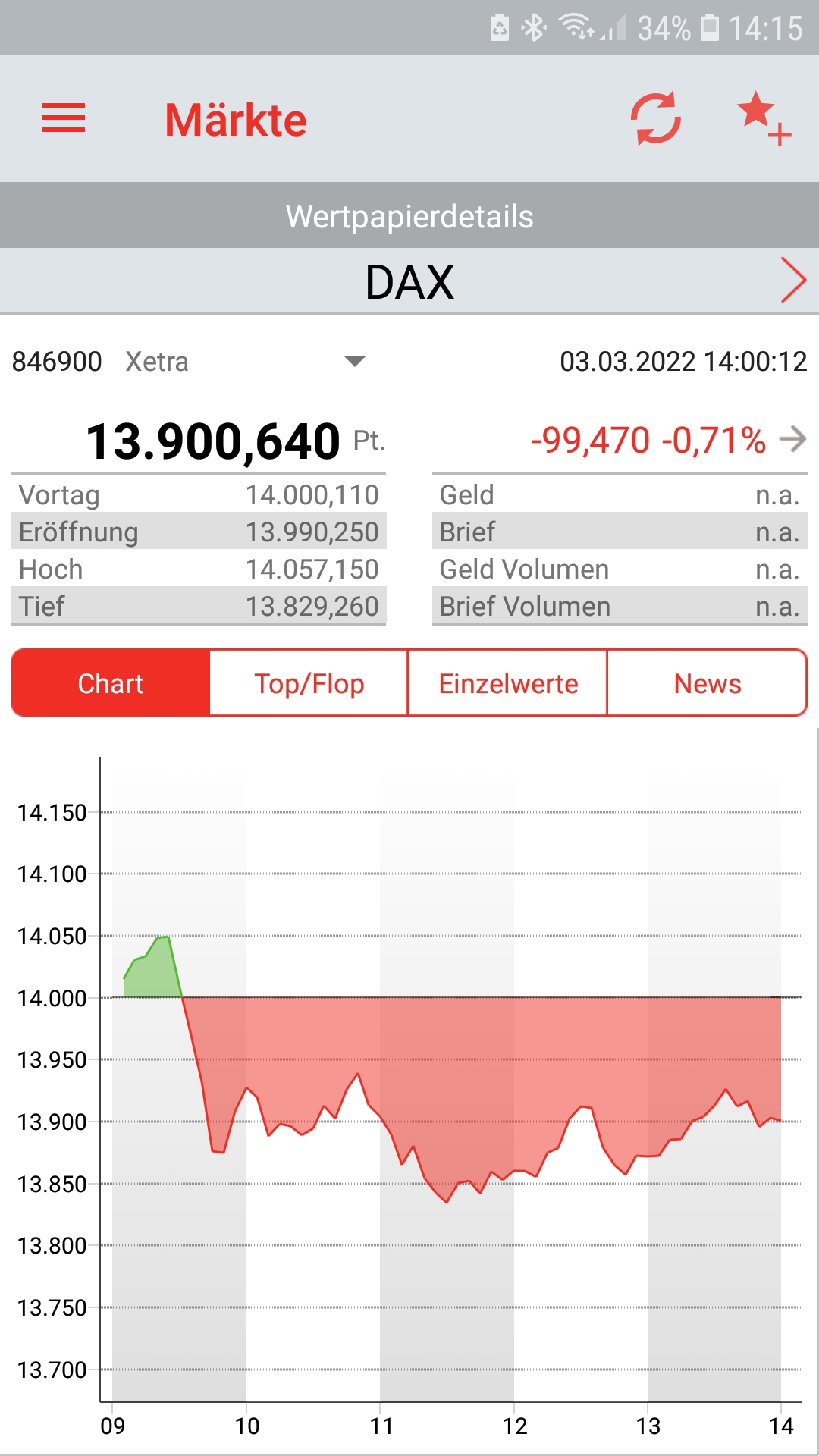Tap the timestamp 03.03.2022 14:00:12
Image resolution: width=819 pixels, height=1456 pixels.
point(682,362)
